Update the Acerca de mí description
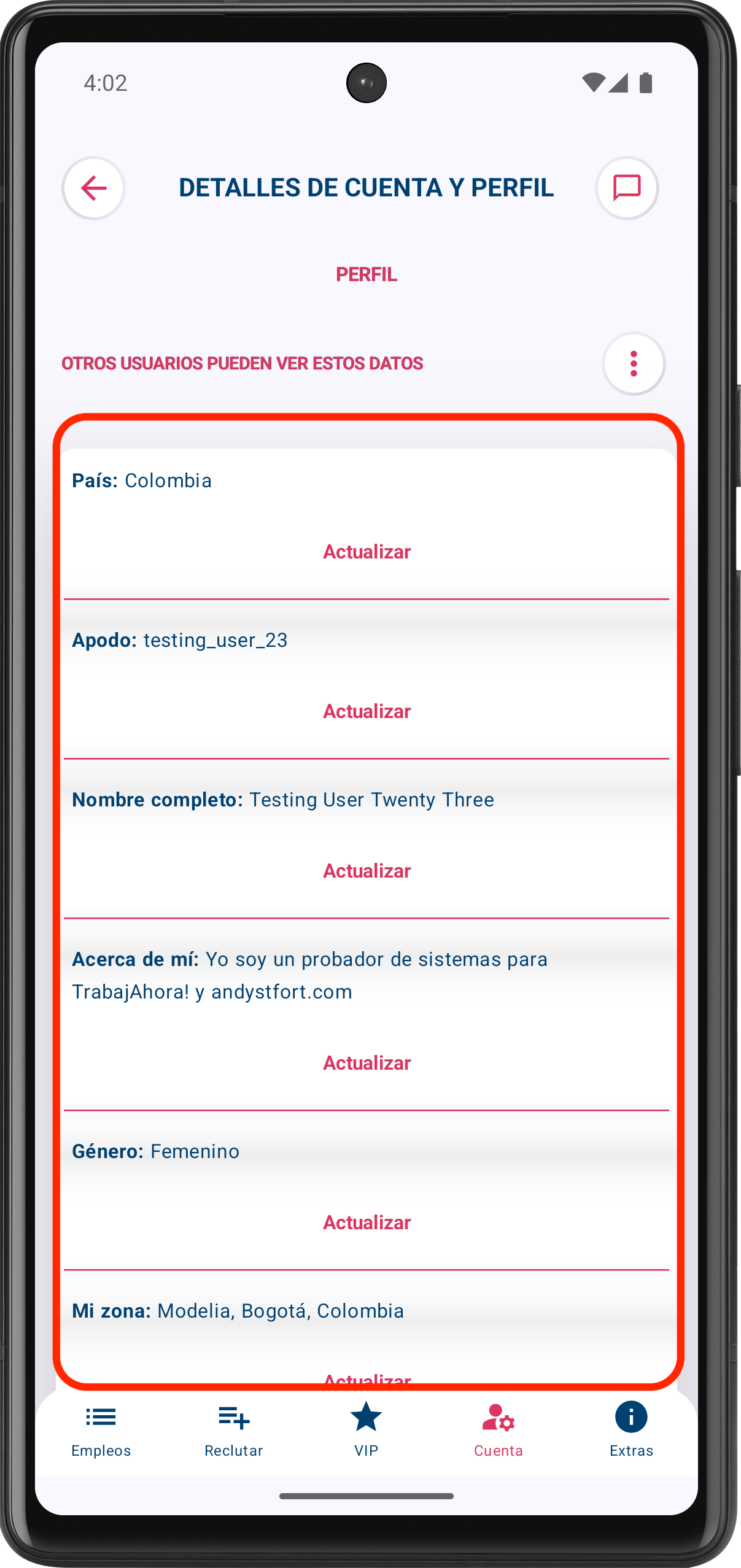The width and height of the screenshot is (741, 1568). tap(367, 1063)
